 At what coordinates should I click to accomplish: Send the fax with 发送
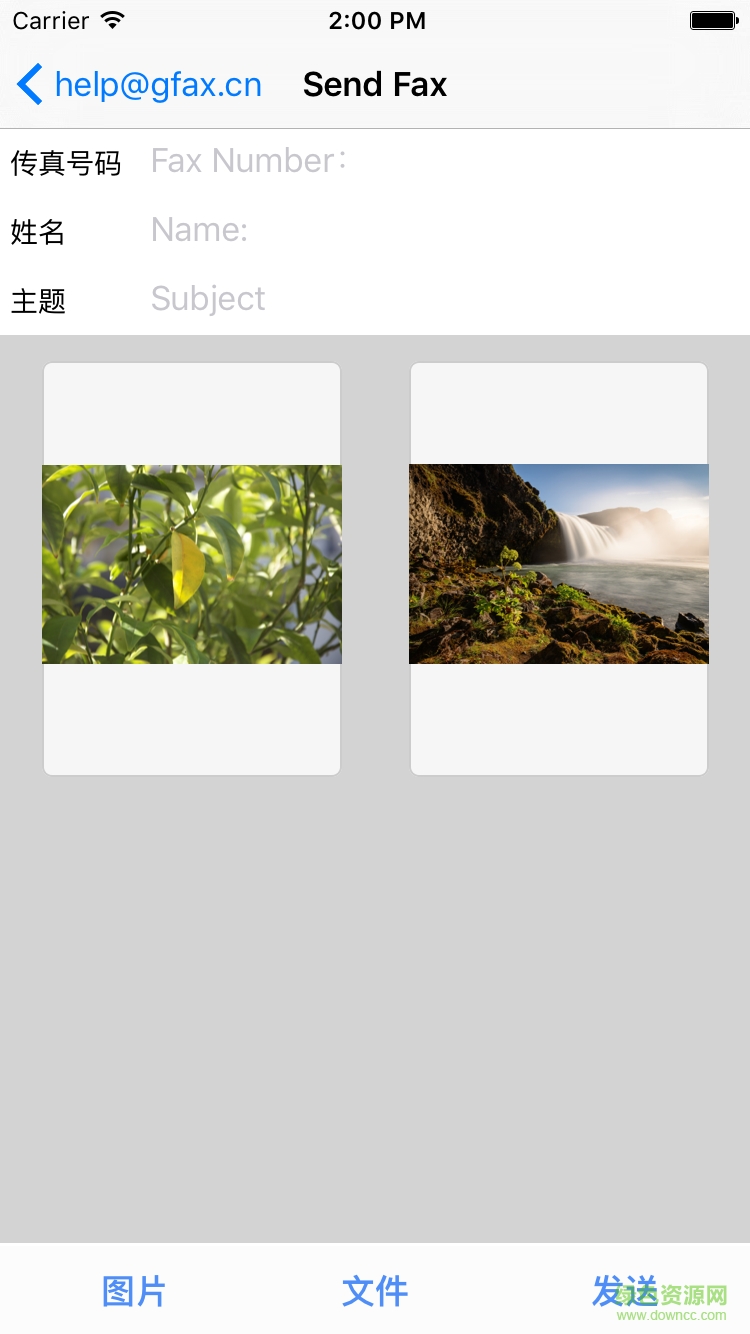[624, 1291]
